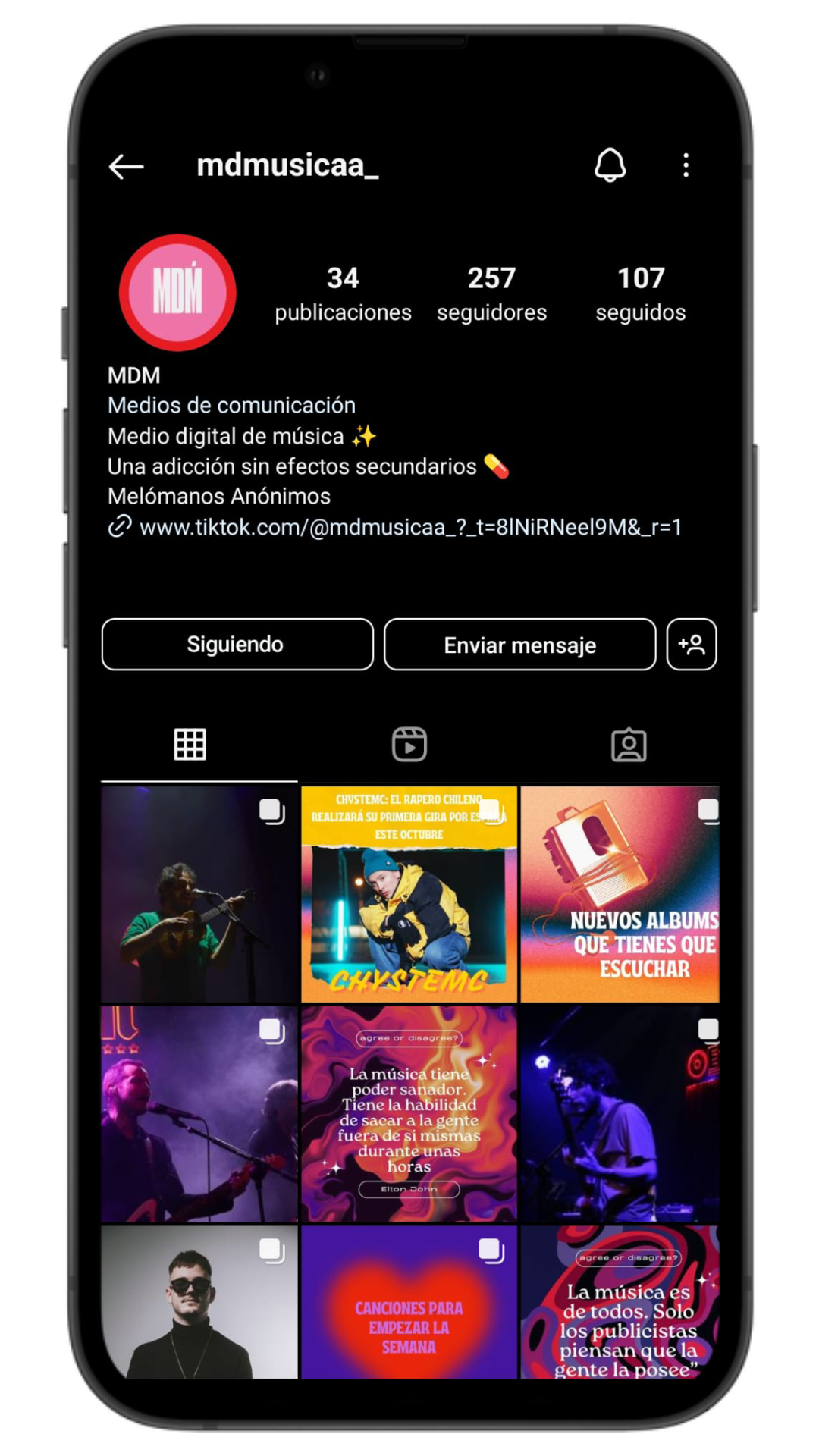View the 107 seguidos list

point(640,294)
